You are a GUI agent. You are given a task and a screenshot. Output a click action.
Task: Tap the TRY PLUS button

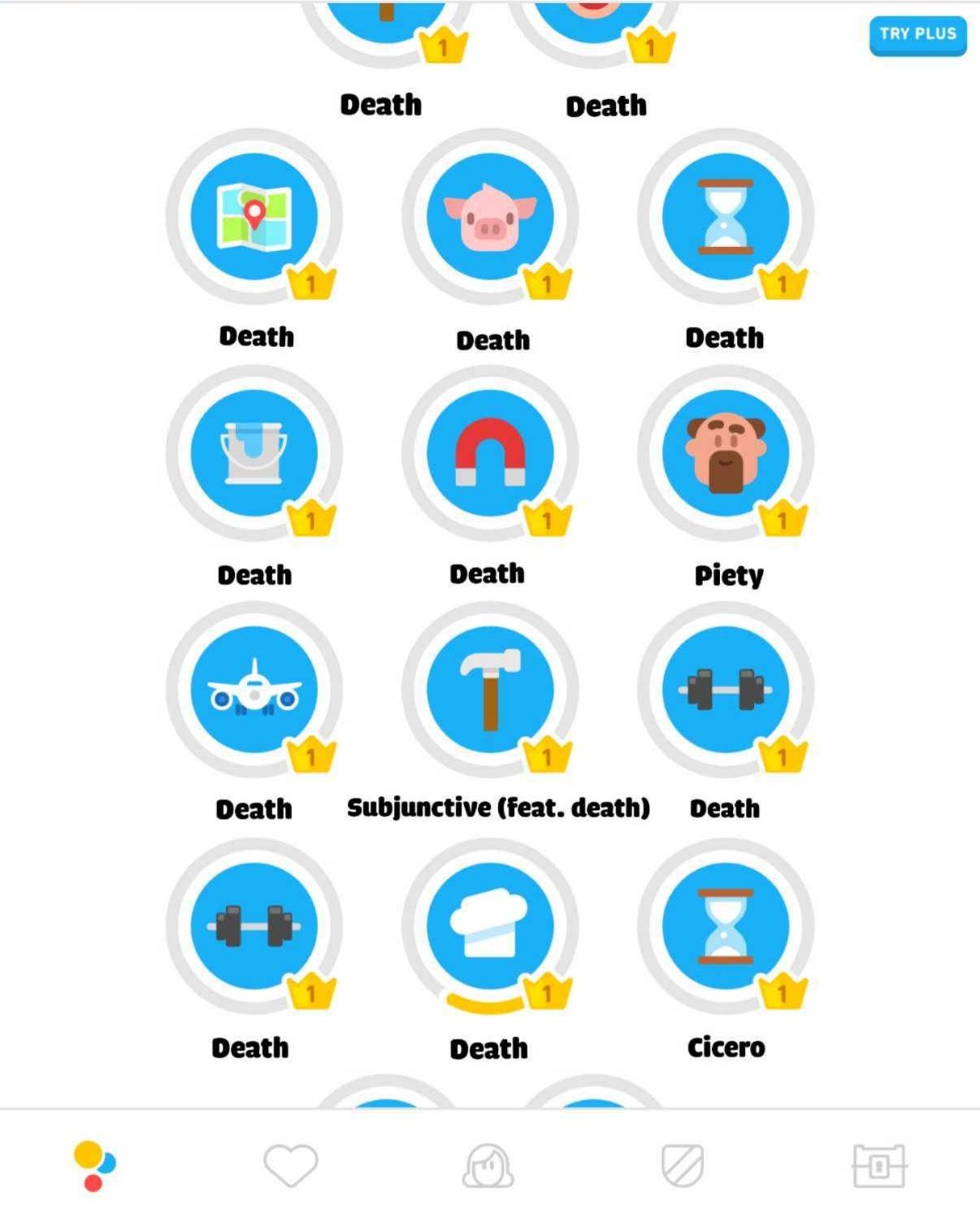tap(917, 35)
